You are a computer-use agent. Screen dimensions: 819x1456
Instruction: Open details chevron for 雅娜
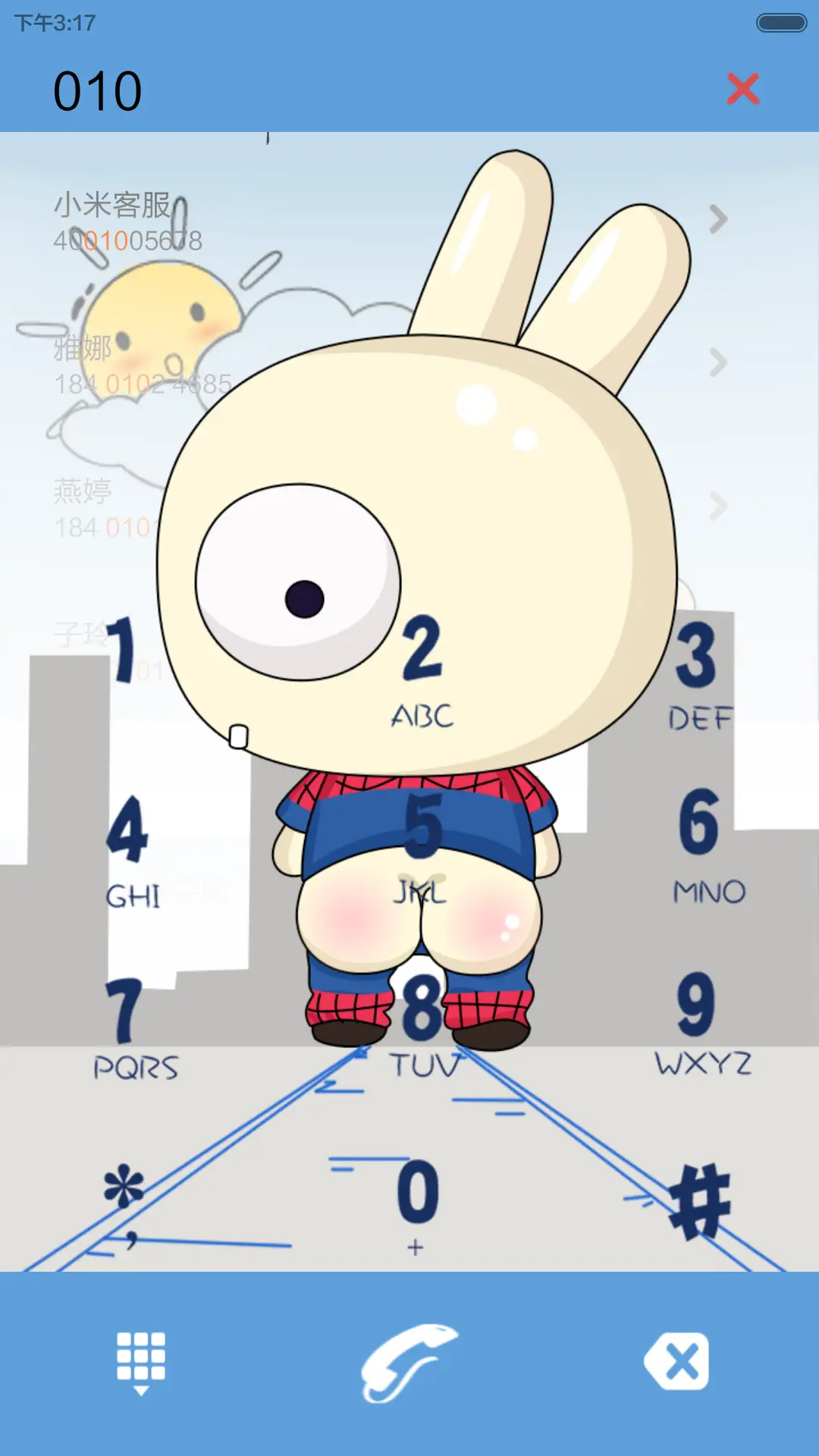point(718,362)
